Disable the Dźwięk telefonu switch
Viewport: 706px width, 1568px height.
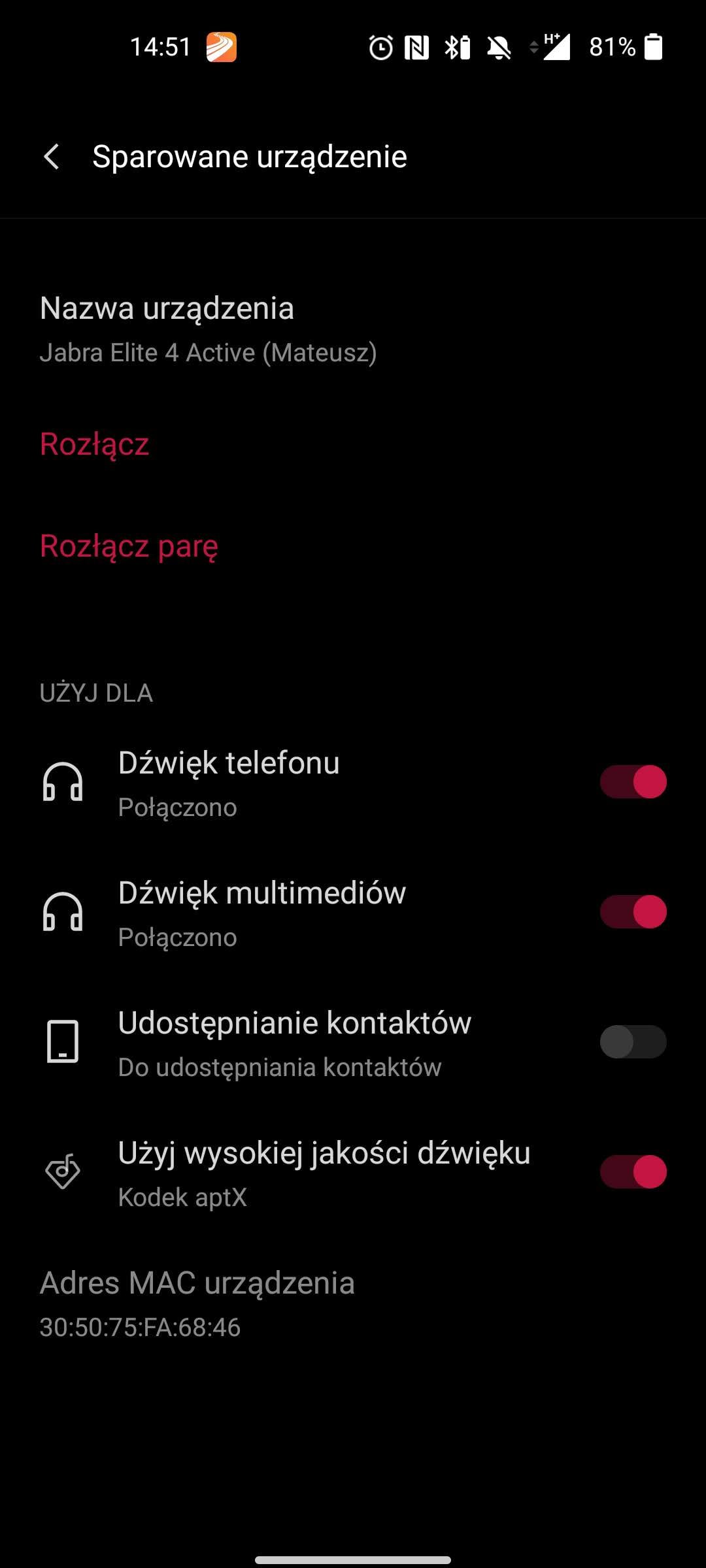tap(633, 782)
